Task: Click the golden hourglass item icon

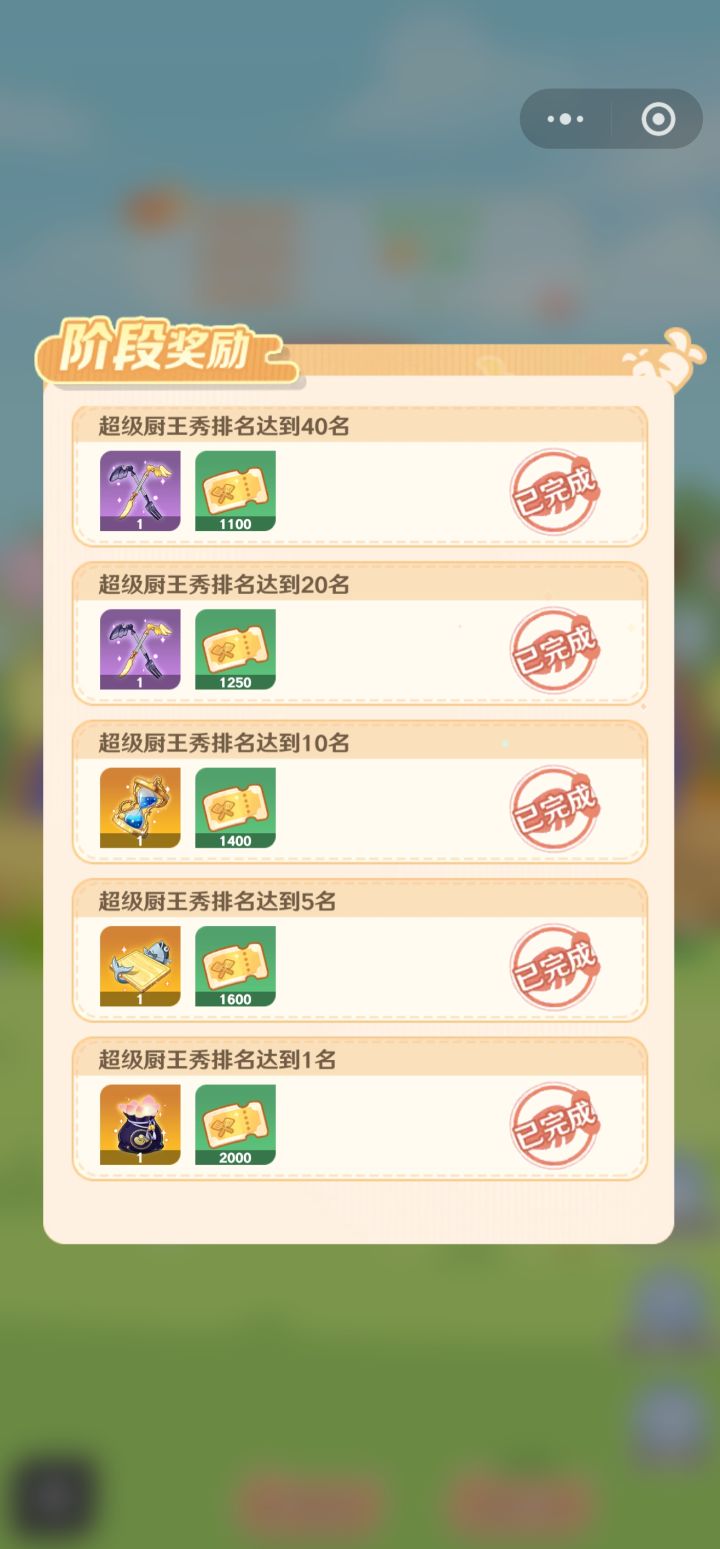Action: point(139,806)
